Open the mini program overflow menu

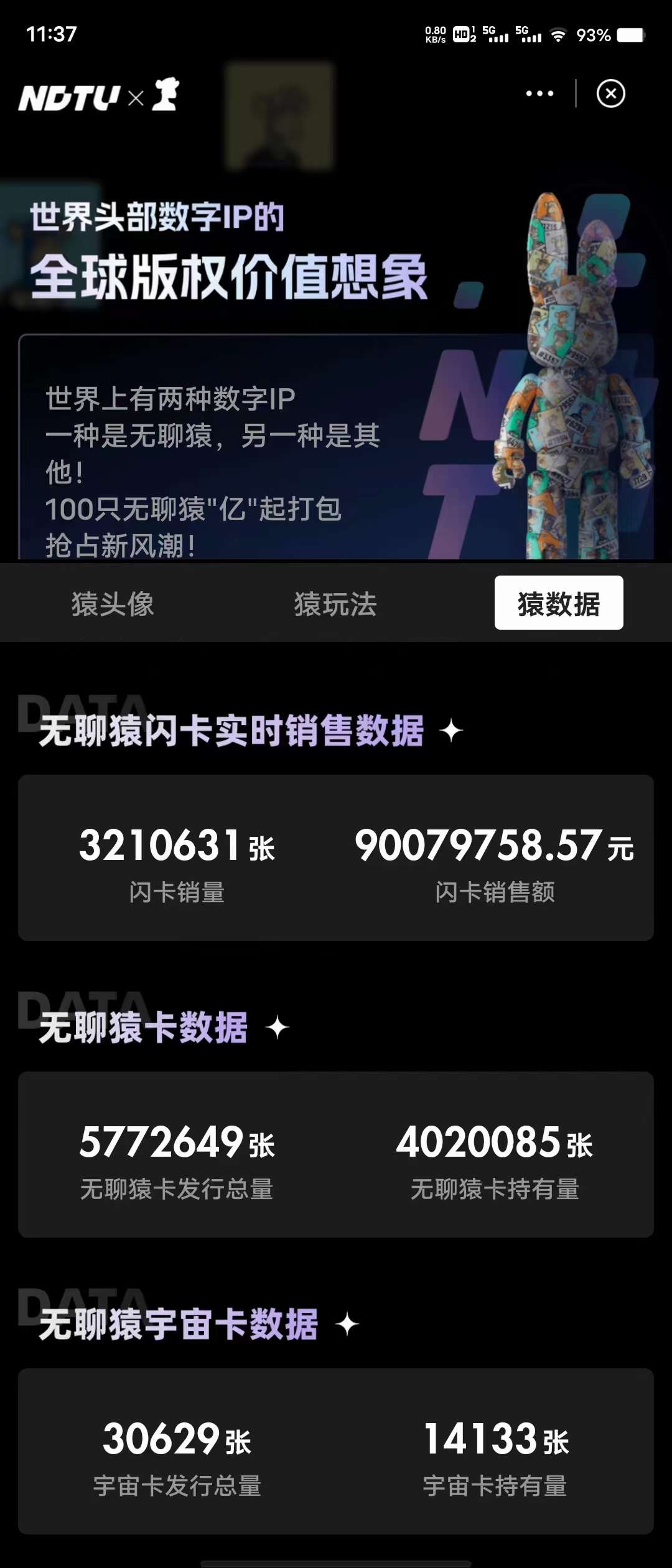(539, 94)
